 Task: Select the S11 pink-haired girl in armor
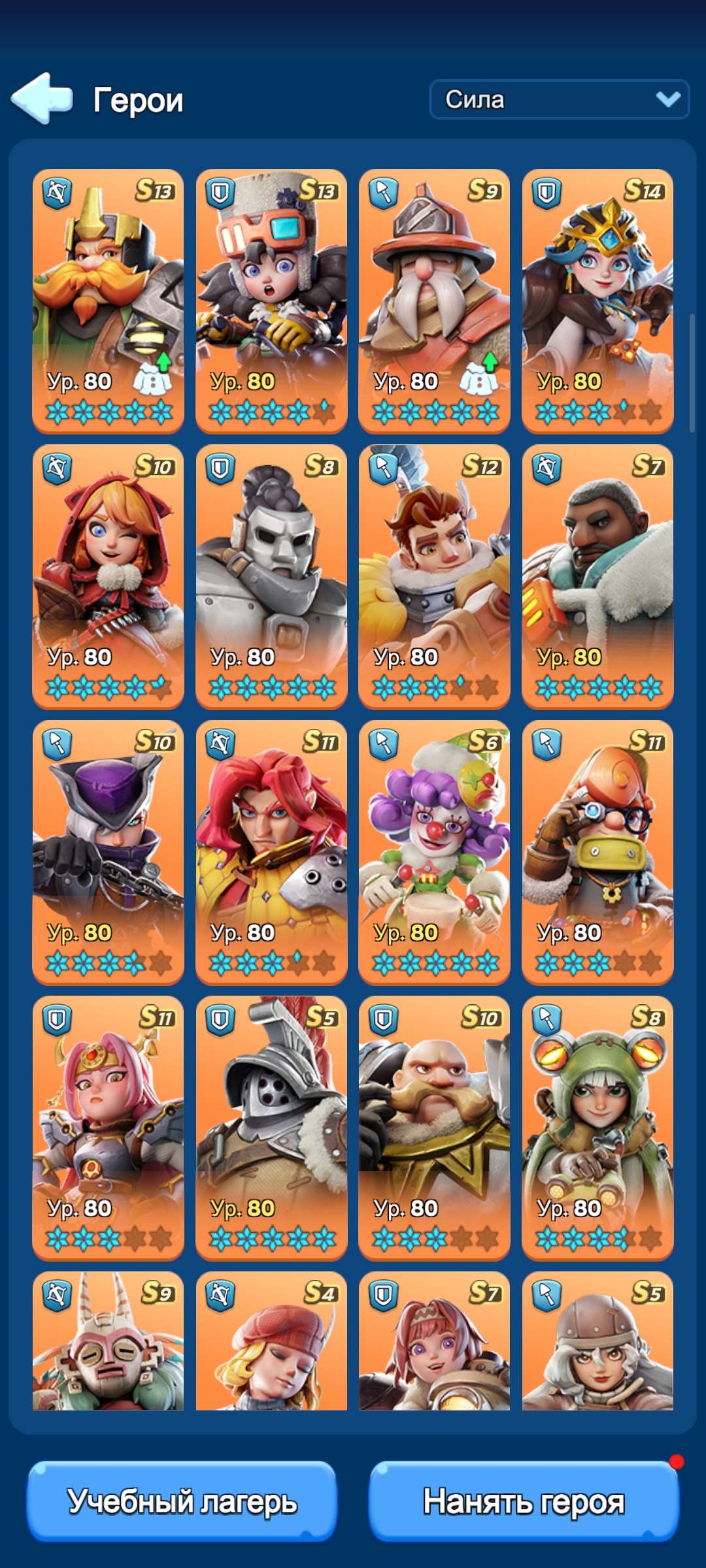coord(108,1128)
